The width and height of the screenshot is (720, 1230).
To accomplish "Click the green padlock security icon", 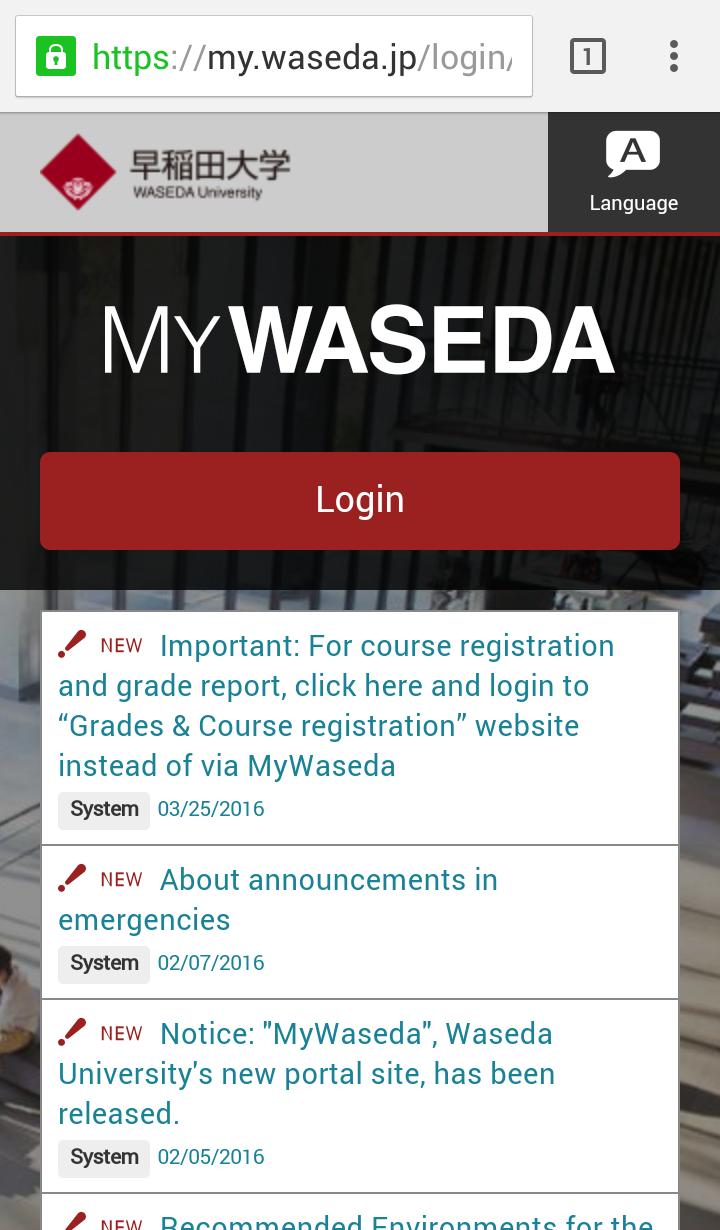I will (x=56, y=56).
